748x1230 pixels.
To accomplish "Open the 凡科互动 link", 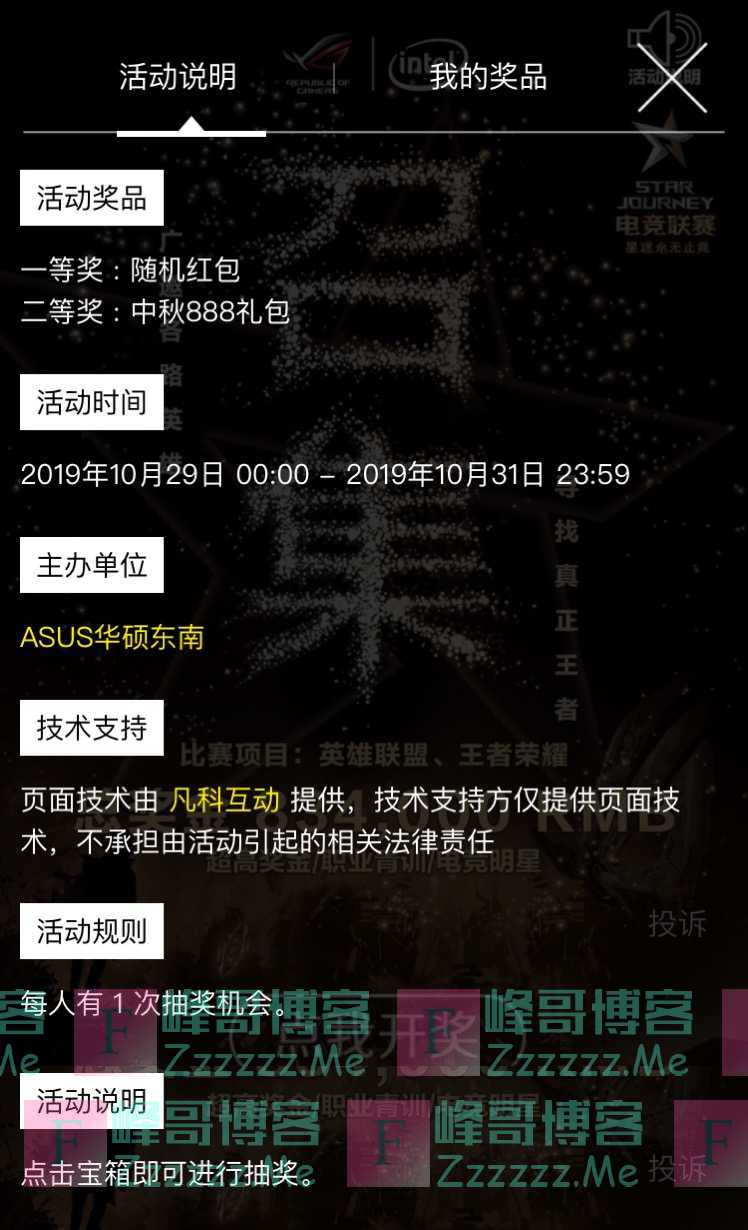I will point(224,799).
